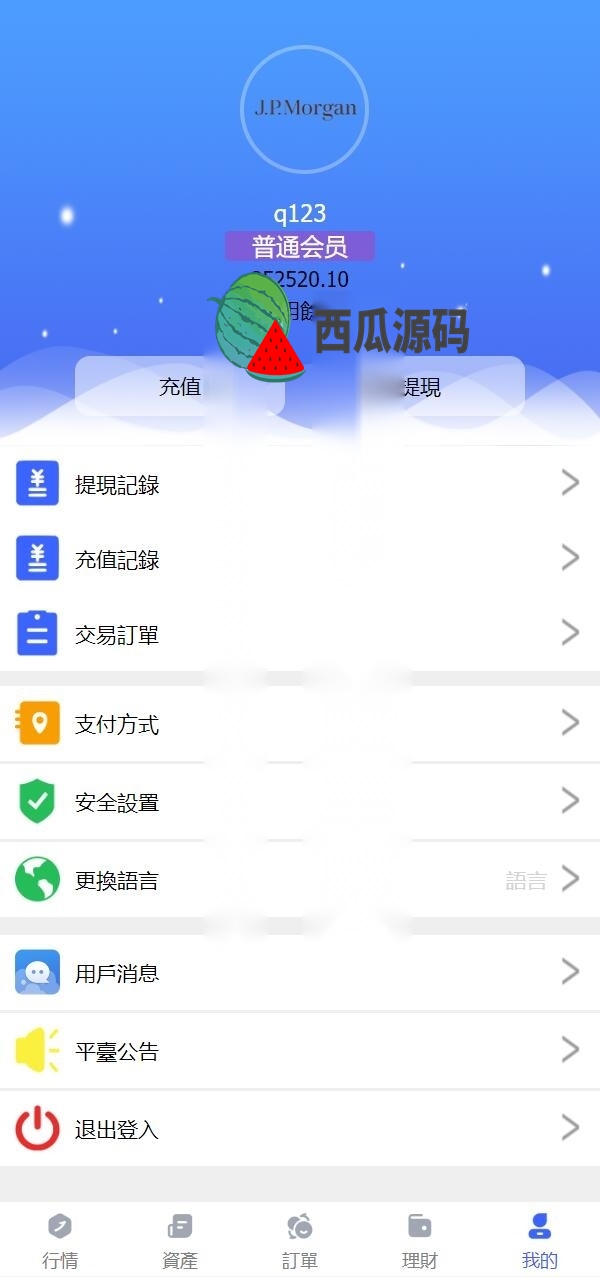View 平臺公告 platform announcements
Screen dimensions: 600x1277
point(300,1051)
